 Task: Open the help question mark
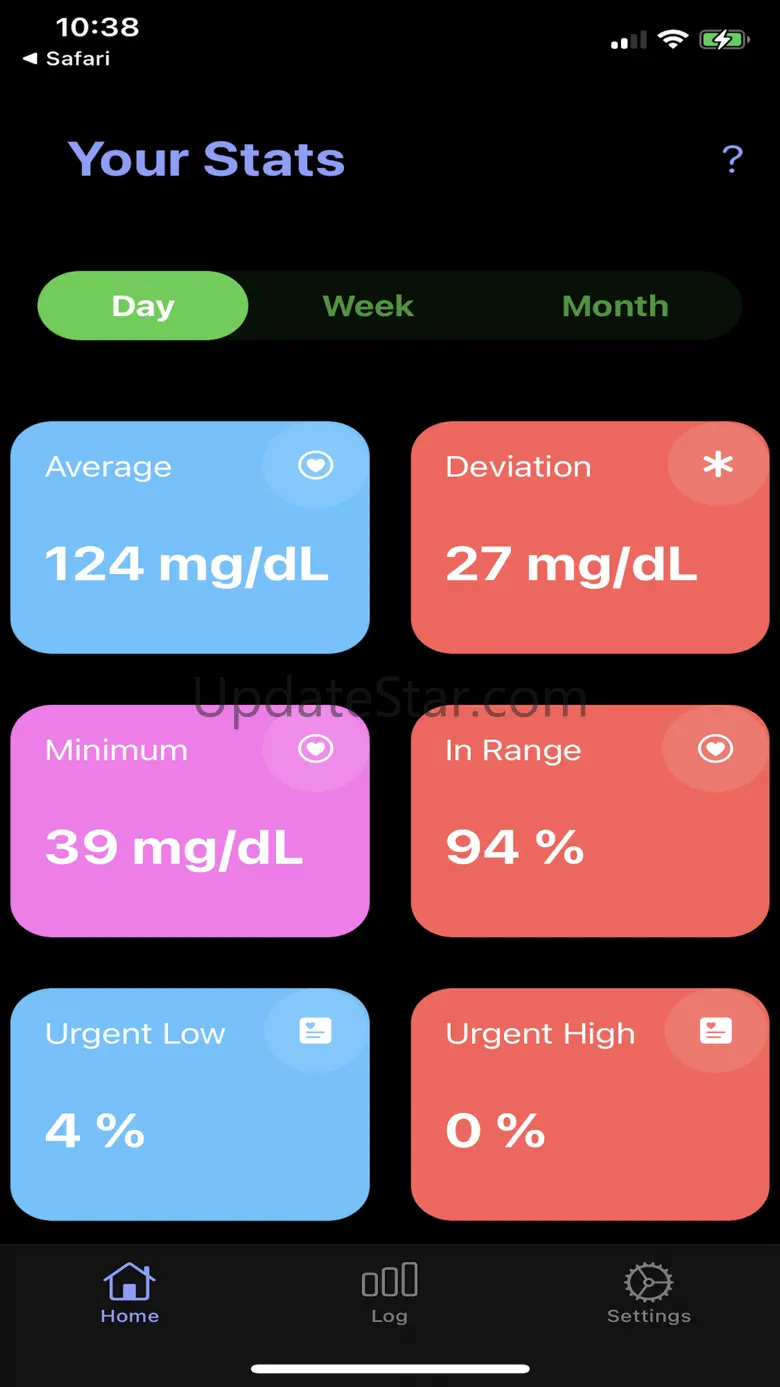coord(732,159)
